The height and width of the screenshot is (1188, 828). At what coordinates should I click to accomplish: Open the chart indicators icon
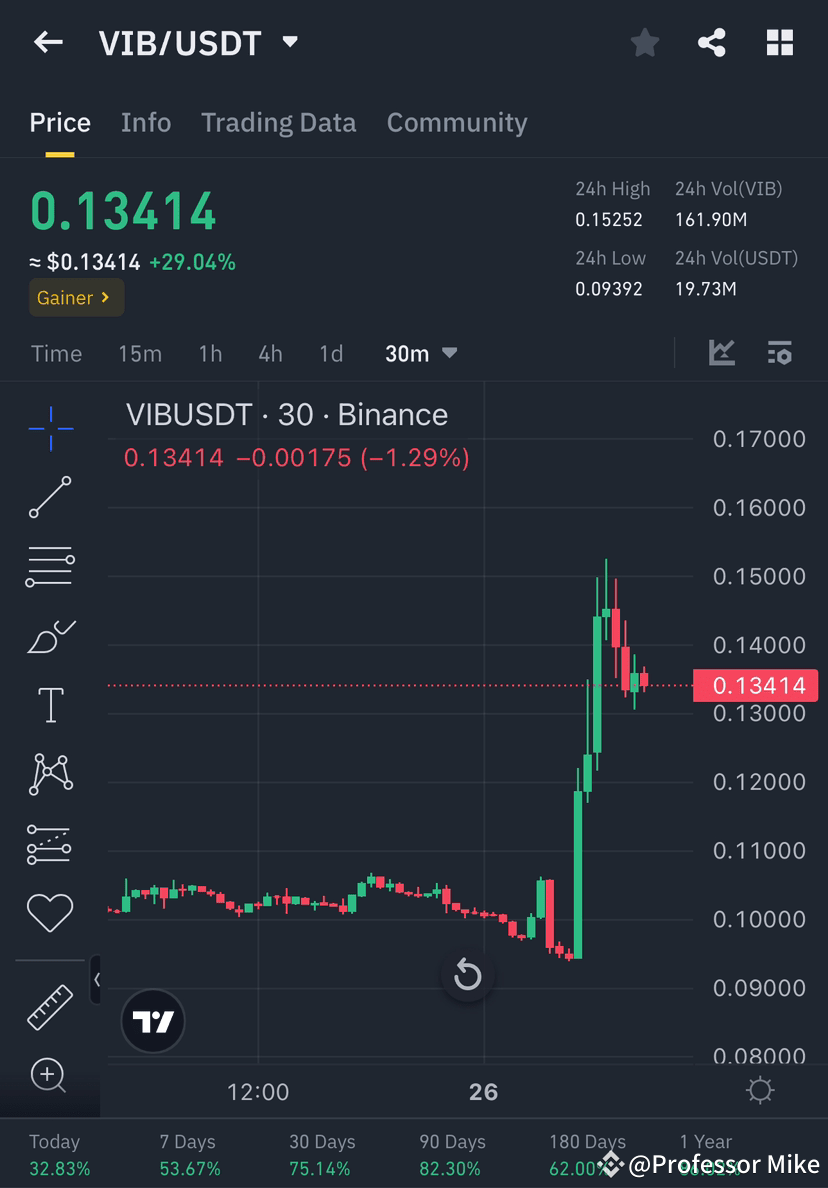pyautogui.click(x=722, y=352)
